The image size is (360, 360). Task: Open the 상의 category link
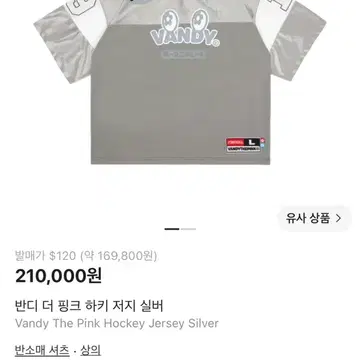pyautogui.click(x=90, y=350)
